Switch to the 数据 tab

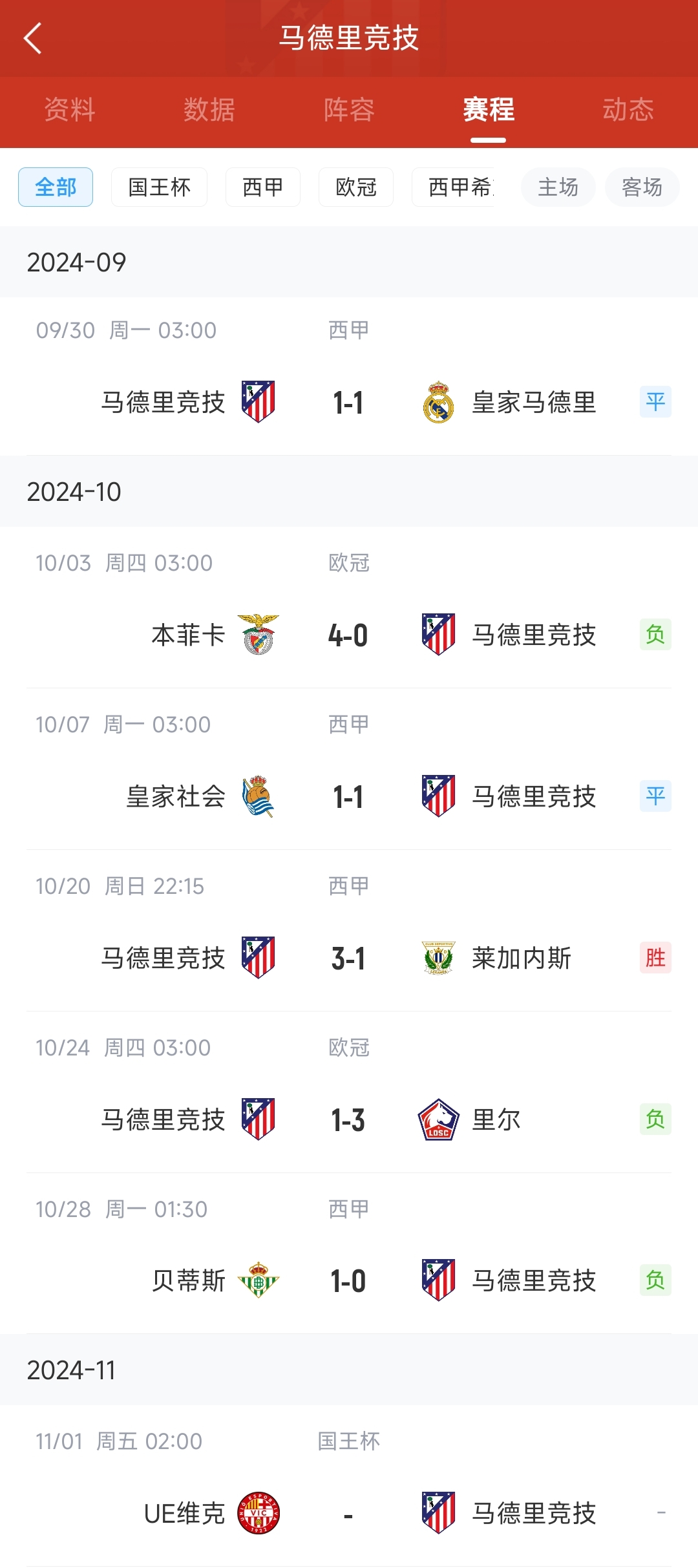[x=209, y=109]
